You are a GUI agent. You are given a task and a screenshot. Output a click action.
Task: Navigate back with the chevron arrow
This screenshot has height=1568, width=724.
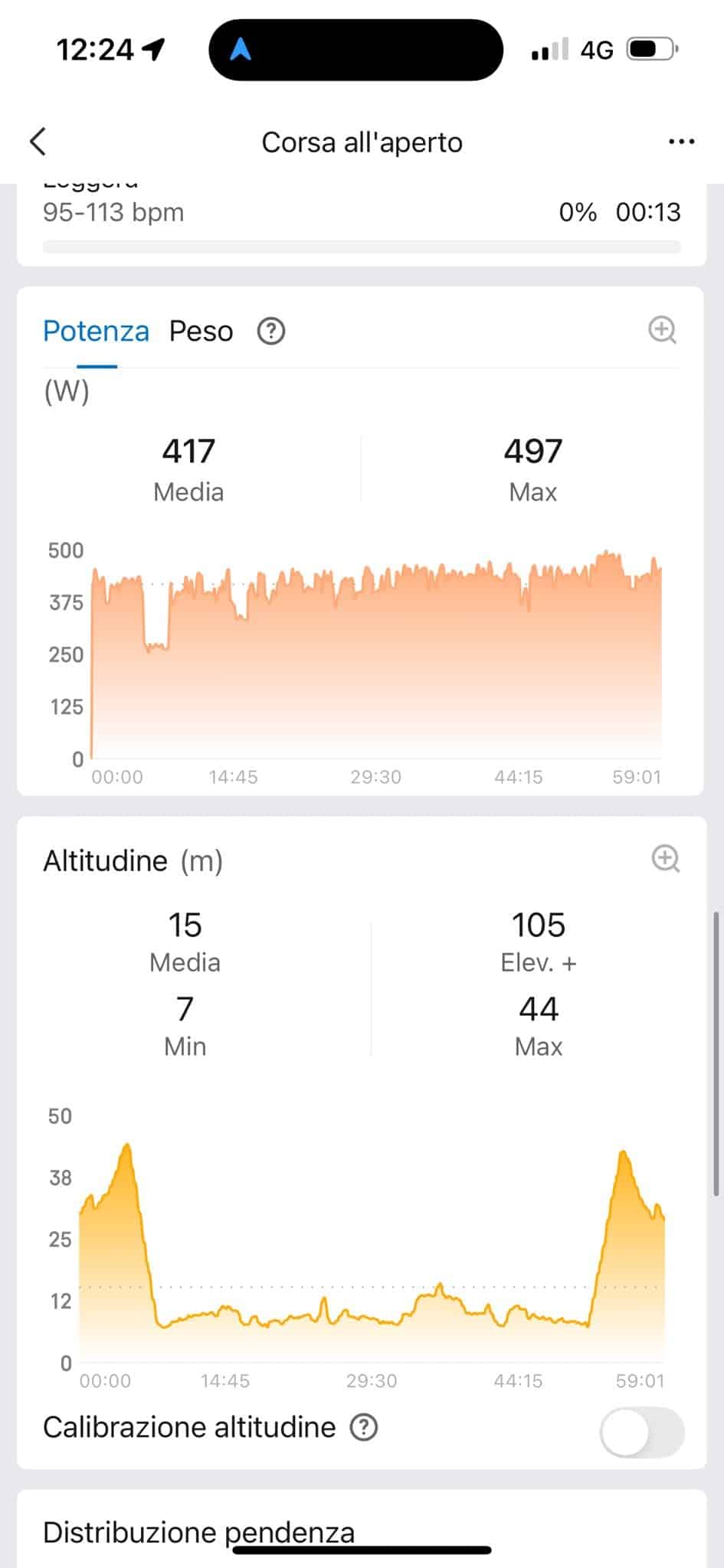(38, 141)
